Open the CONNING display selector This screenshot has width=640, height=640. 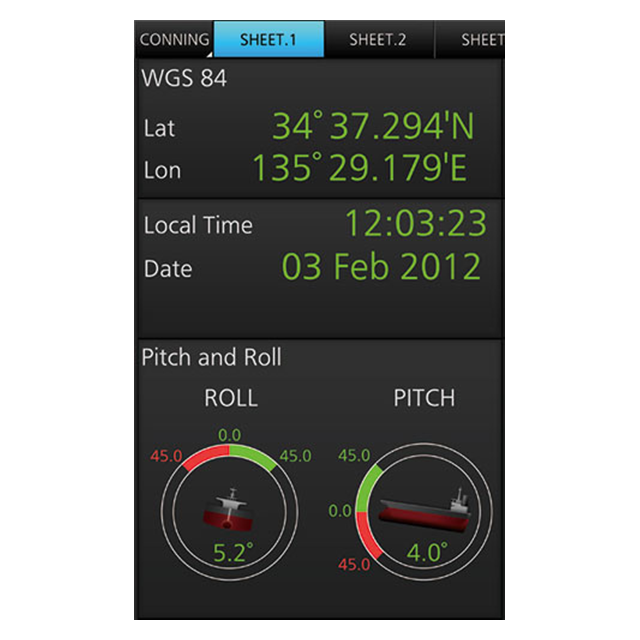[x=174, y=40]
